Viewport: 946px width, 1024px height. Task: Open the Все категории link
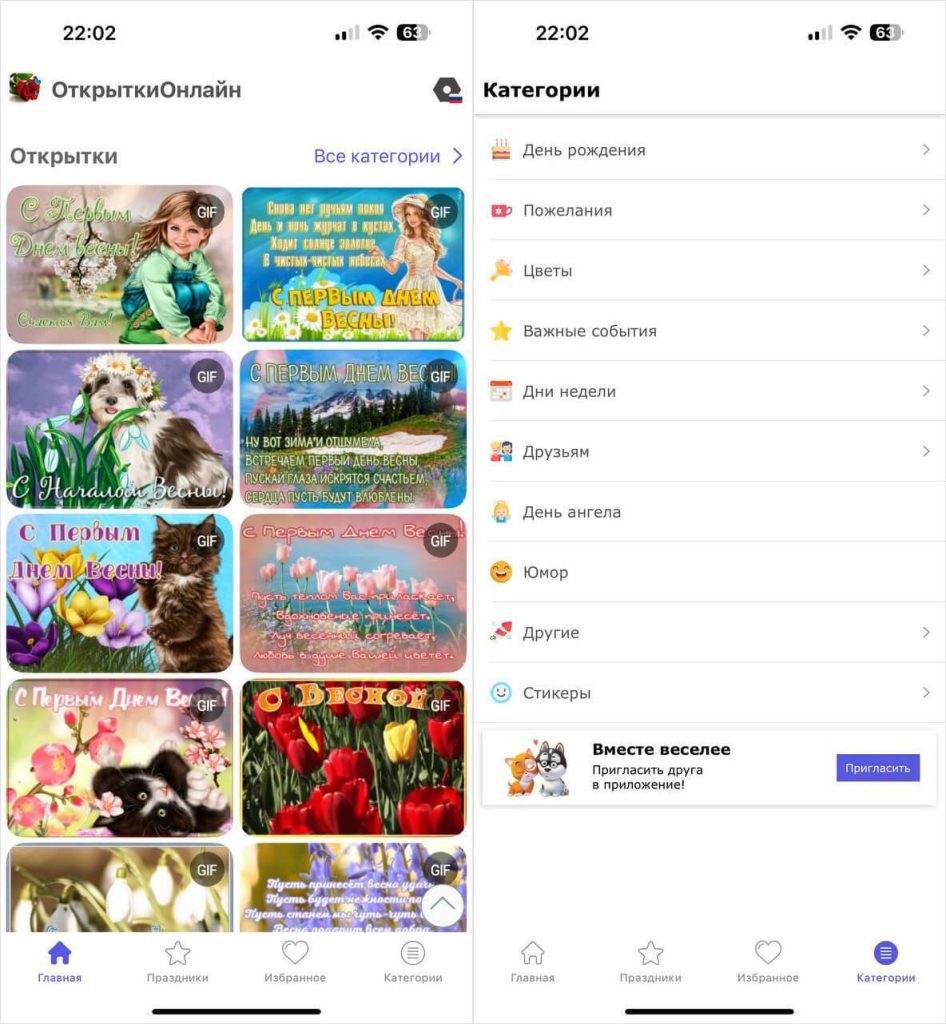[x=387, y=156]
